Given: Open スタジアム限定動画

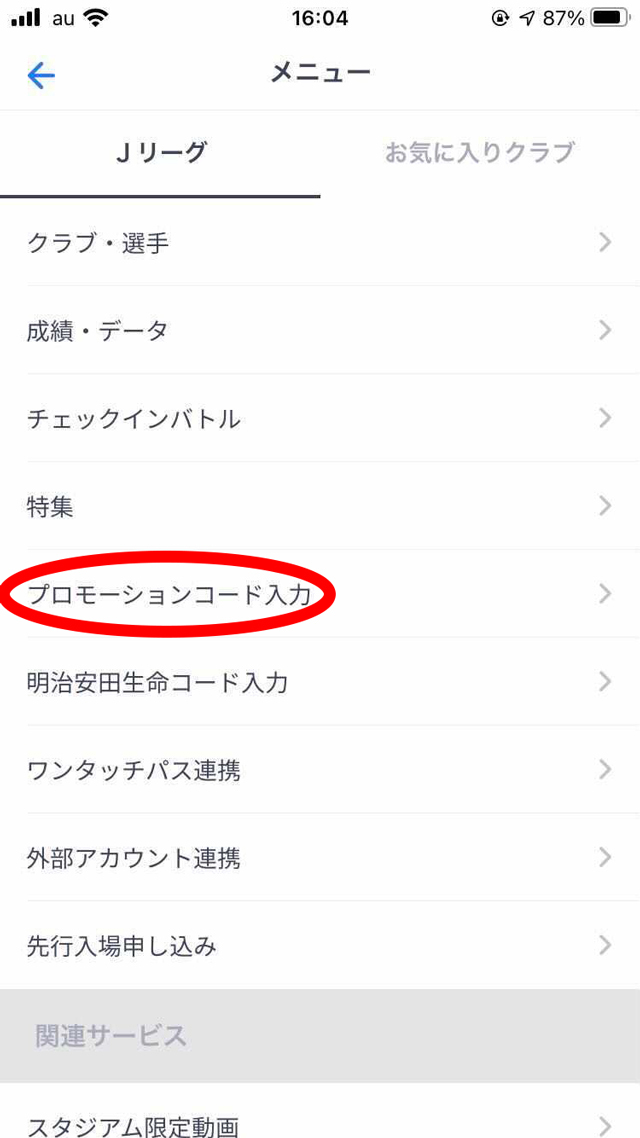Looking at the screenshot, I should click(320, 1111).
